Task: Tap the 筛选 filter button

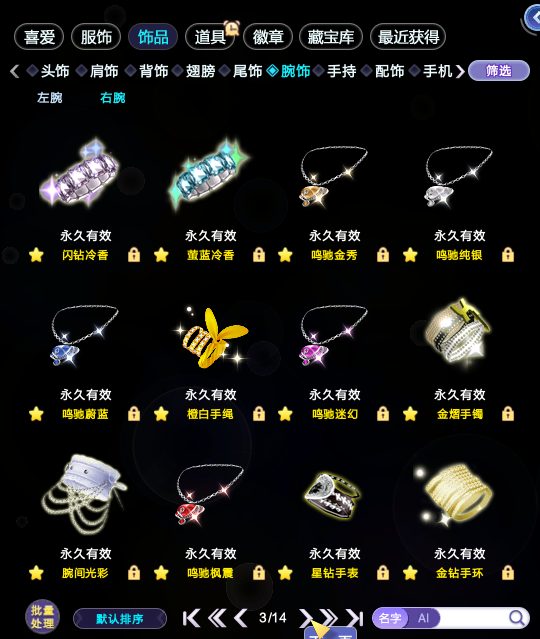Action: (x=499, y=71)
